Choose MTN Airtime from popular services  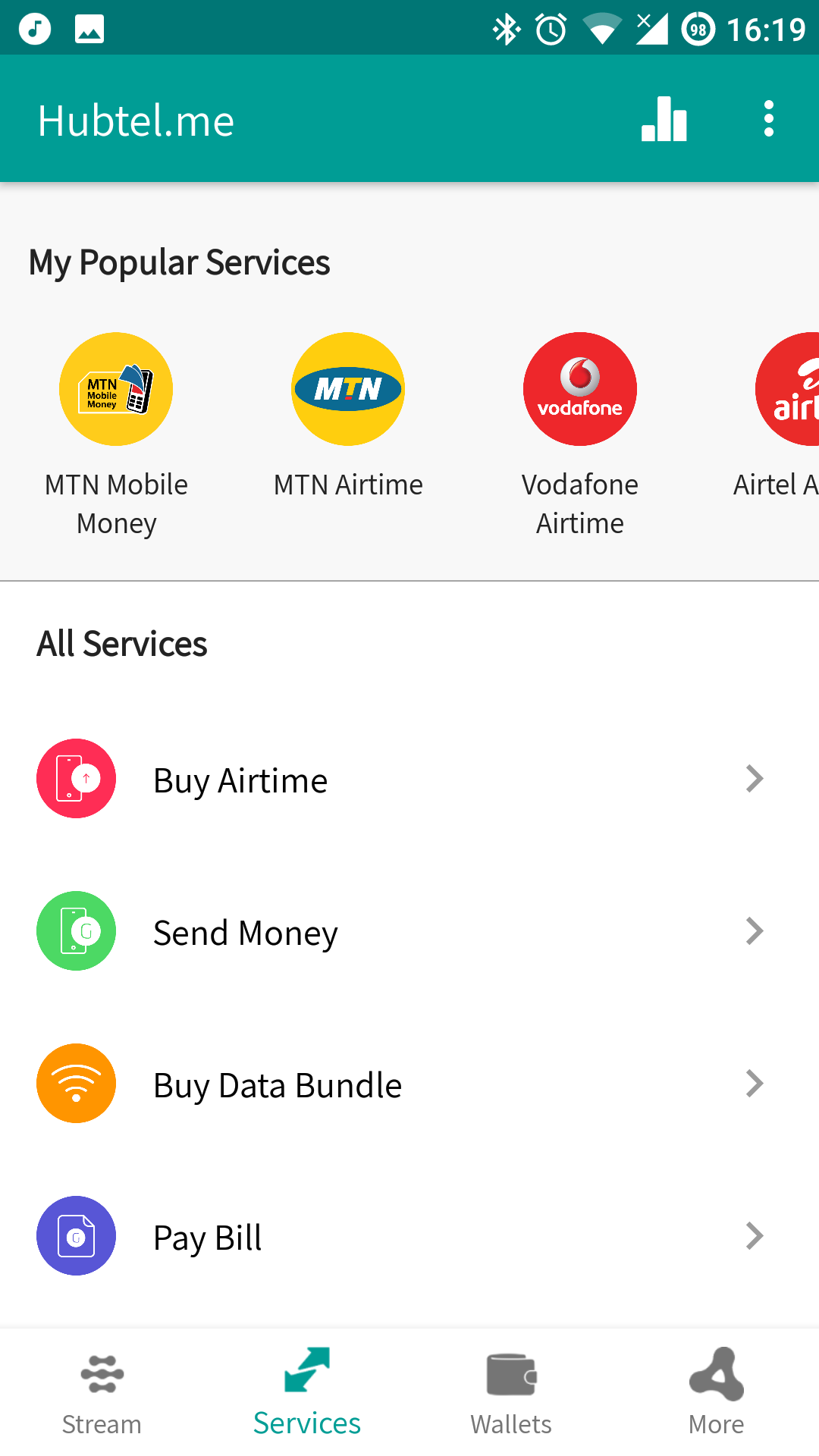click(348, 389)
